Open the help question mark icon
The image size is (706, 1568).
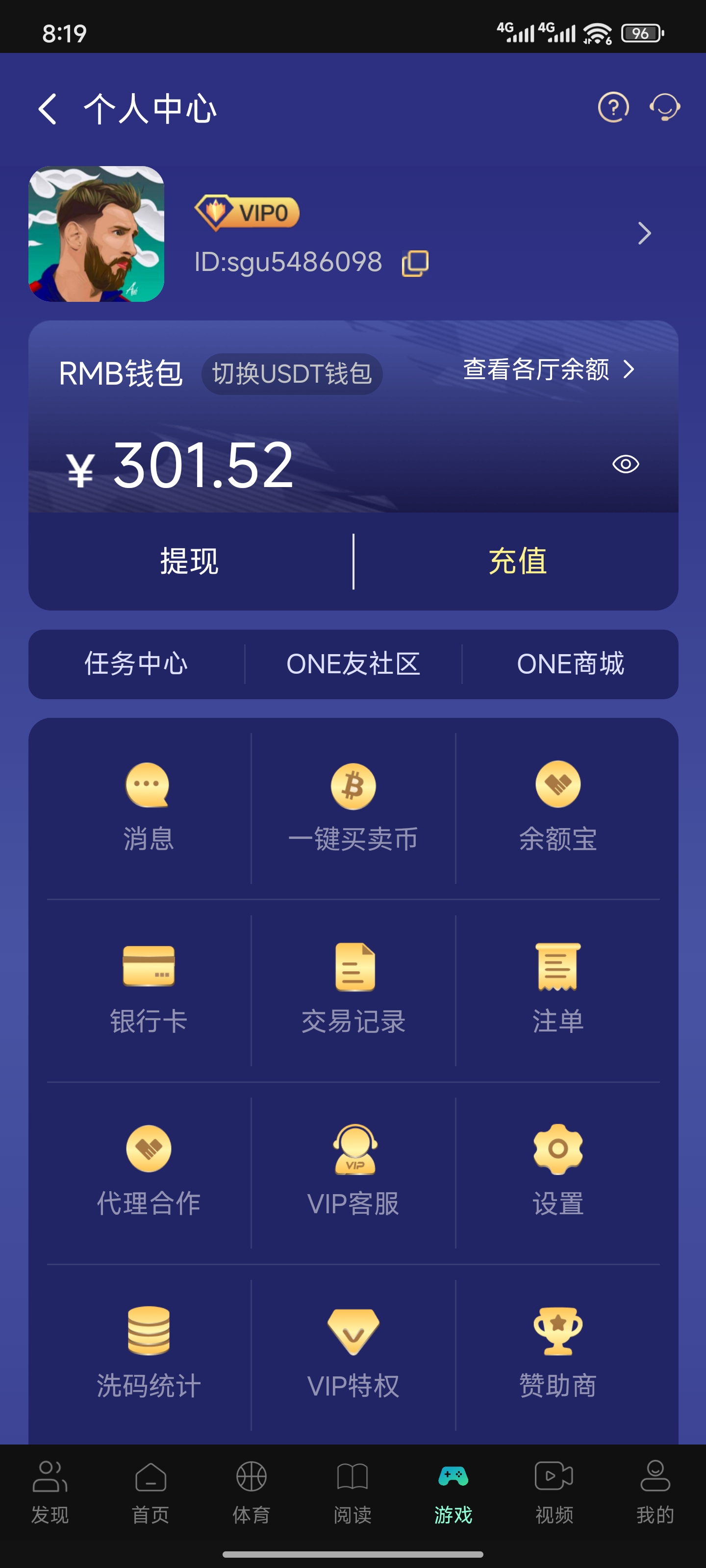click(x=613, y=106)
